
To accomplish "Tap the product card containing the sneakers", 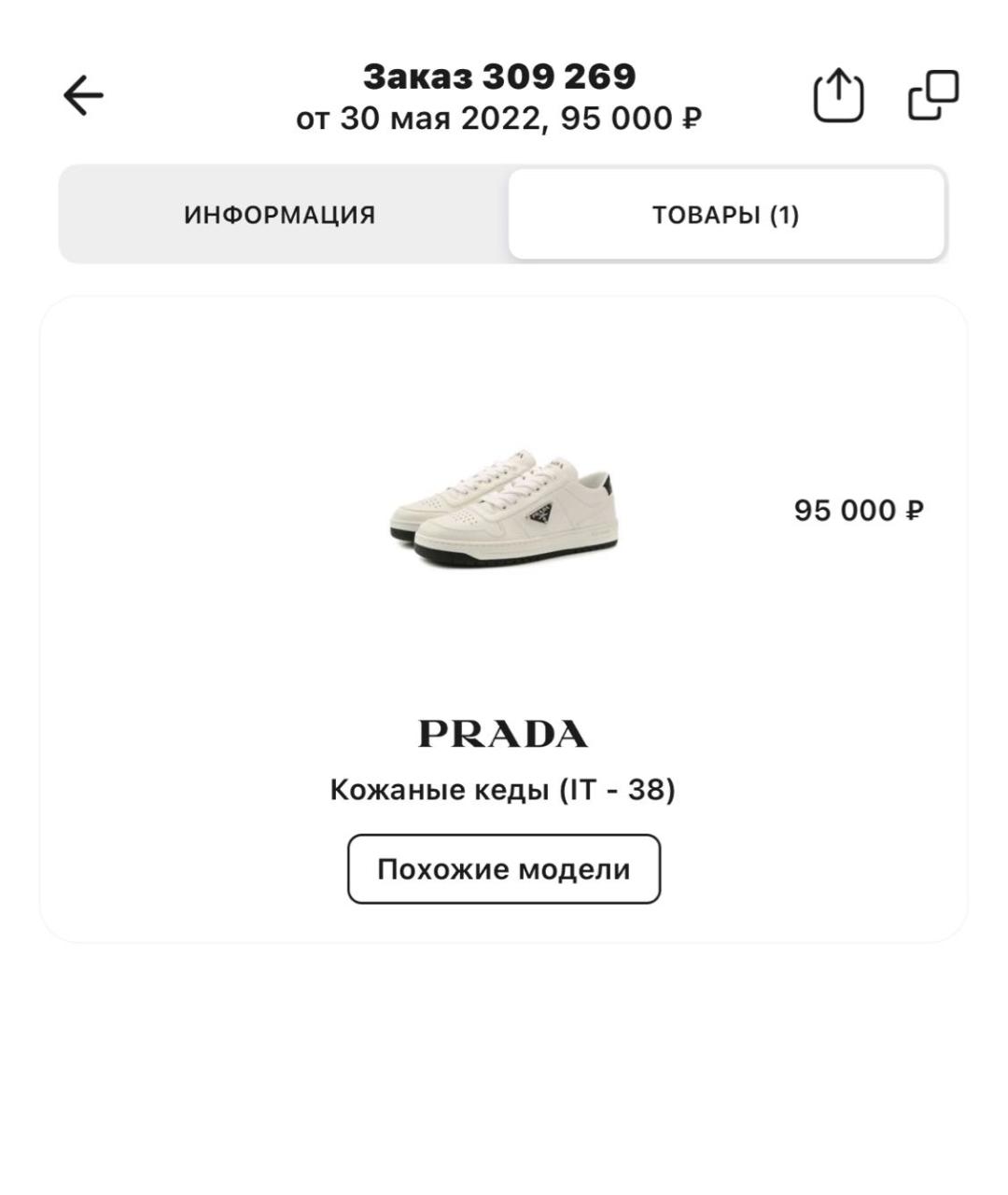I will [504, 616].
